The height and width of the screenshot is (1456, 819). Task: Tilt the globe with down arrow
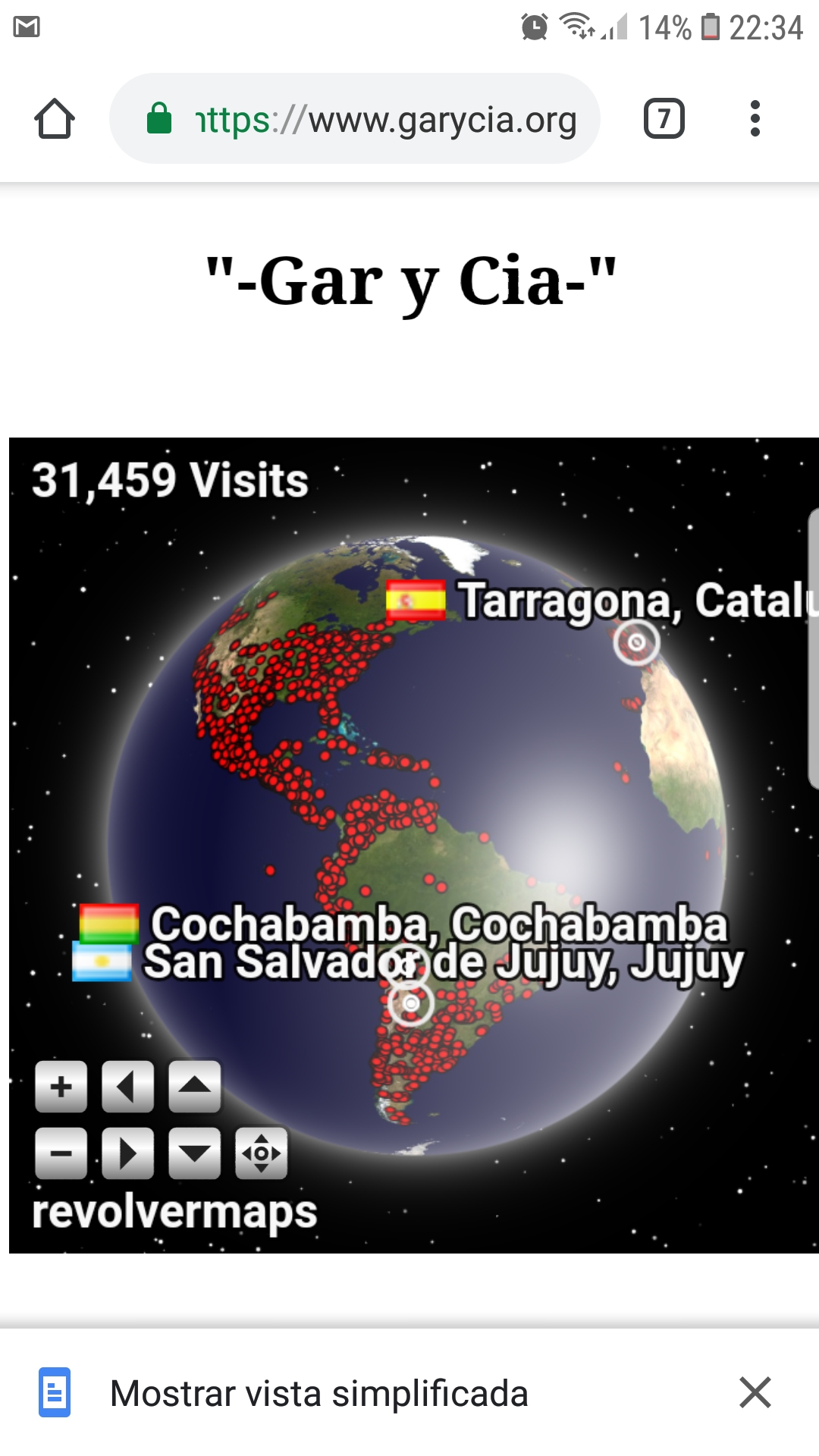pyautogui.click(x=194, y=1153)
